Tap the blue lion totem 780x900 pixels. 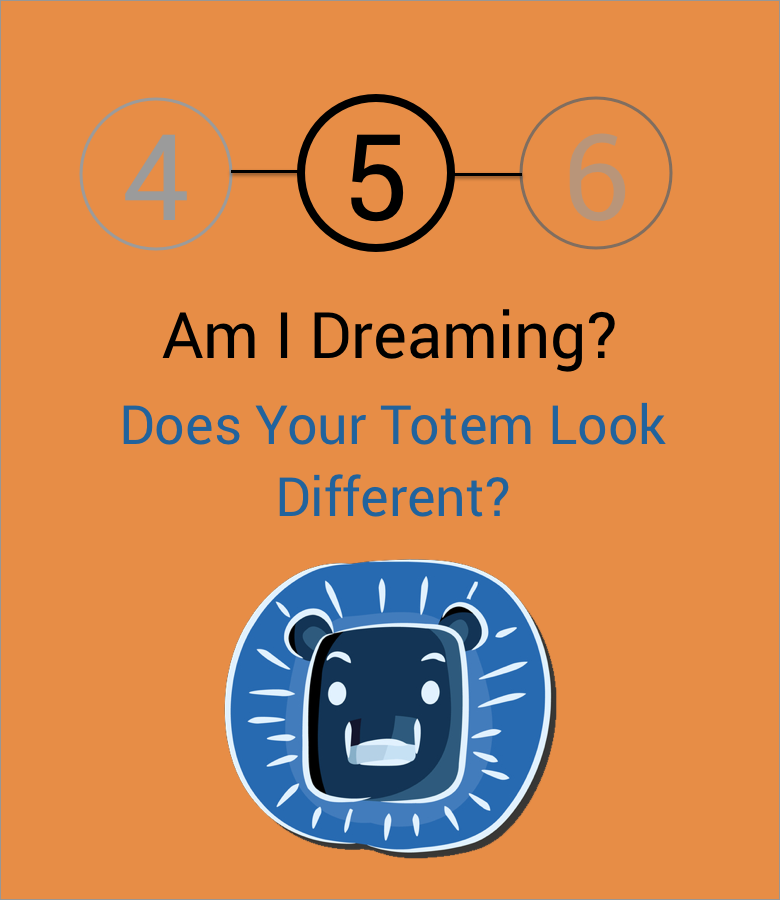click(388, 708)
